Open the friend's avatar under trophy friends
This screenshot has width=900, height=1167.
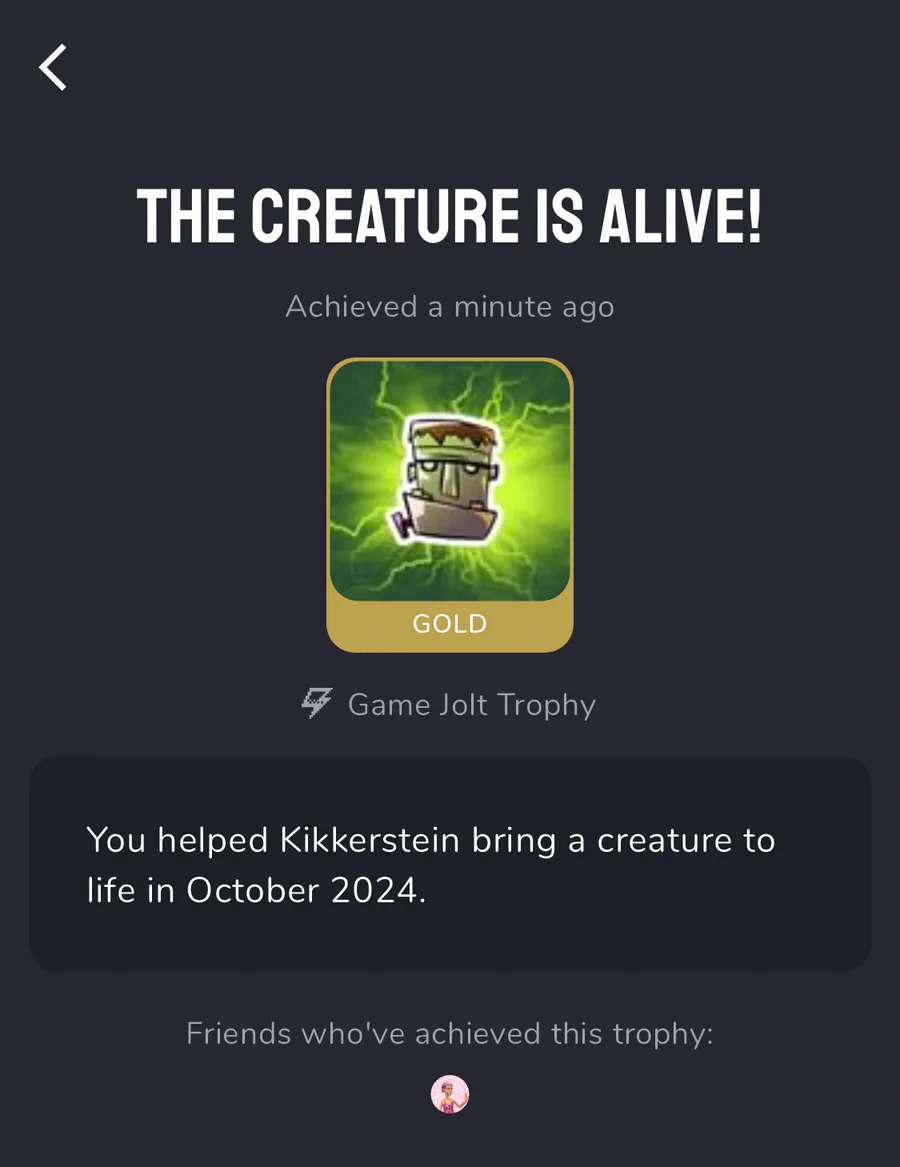pos(450,1094)
